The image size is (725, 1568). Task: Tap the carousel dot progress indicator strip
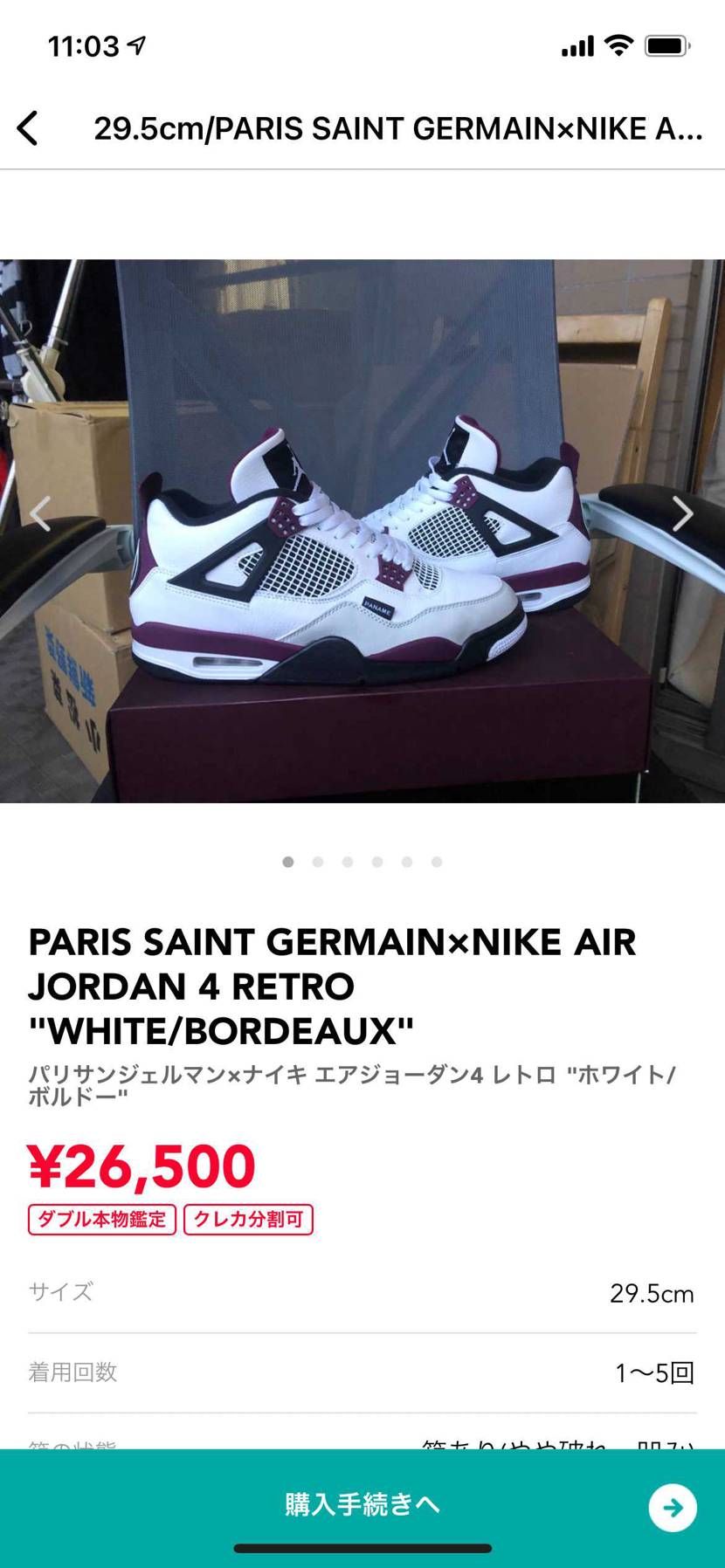pyautogui.click(x=362, y=862)
